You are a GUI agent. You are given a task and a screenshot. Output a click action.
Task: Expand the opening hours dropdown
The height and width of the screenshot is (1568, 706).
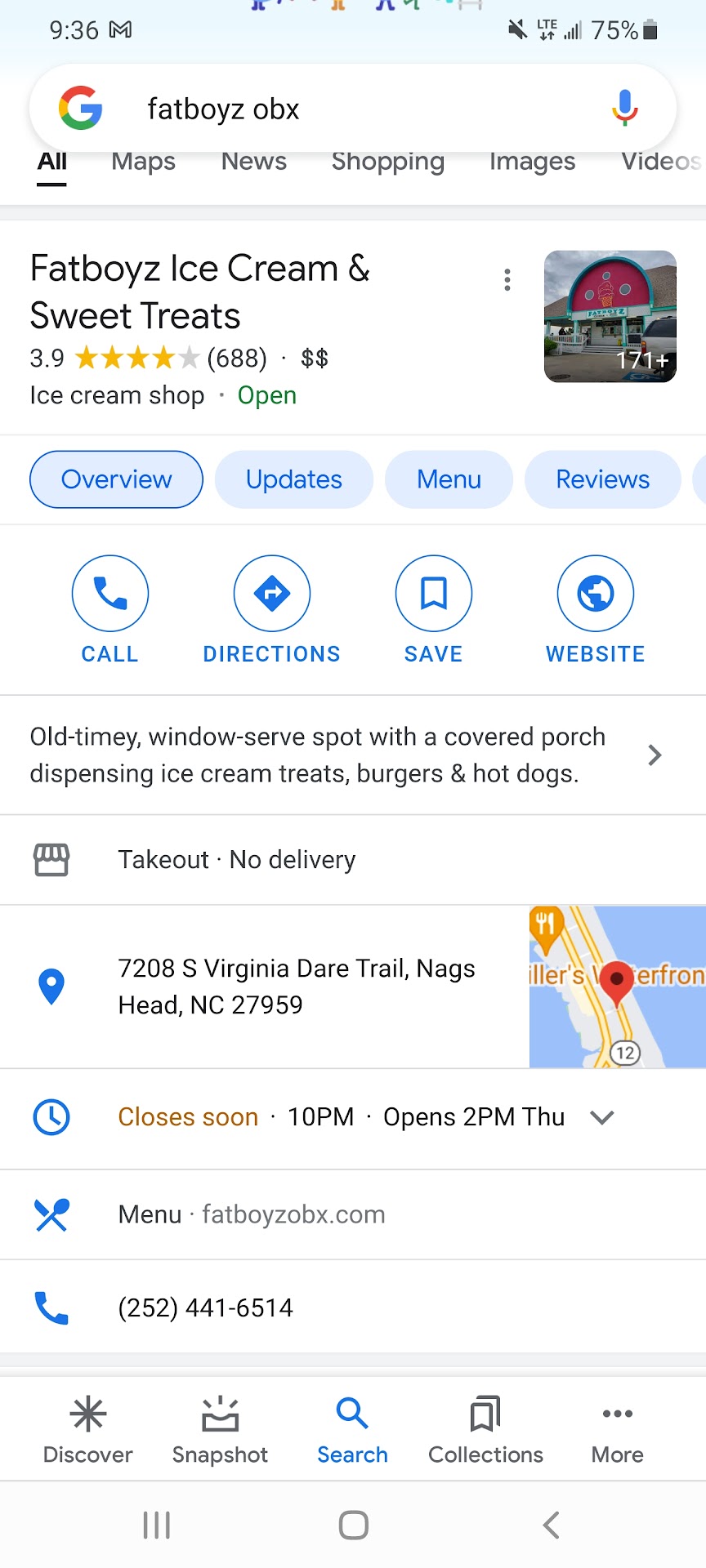coord(602,1117)
